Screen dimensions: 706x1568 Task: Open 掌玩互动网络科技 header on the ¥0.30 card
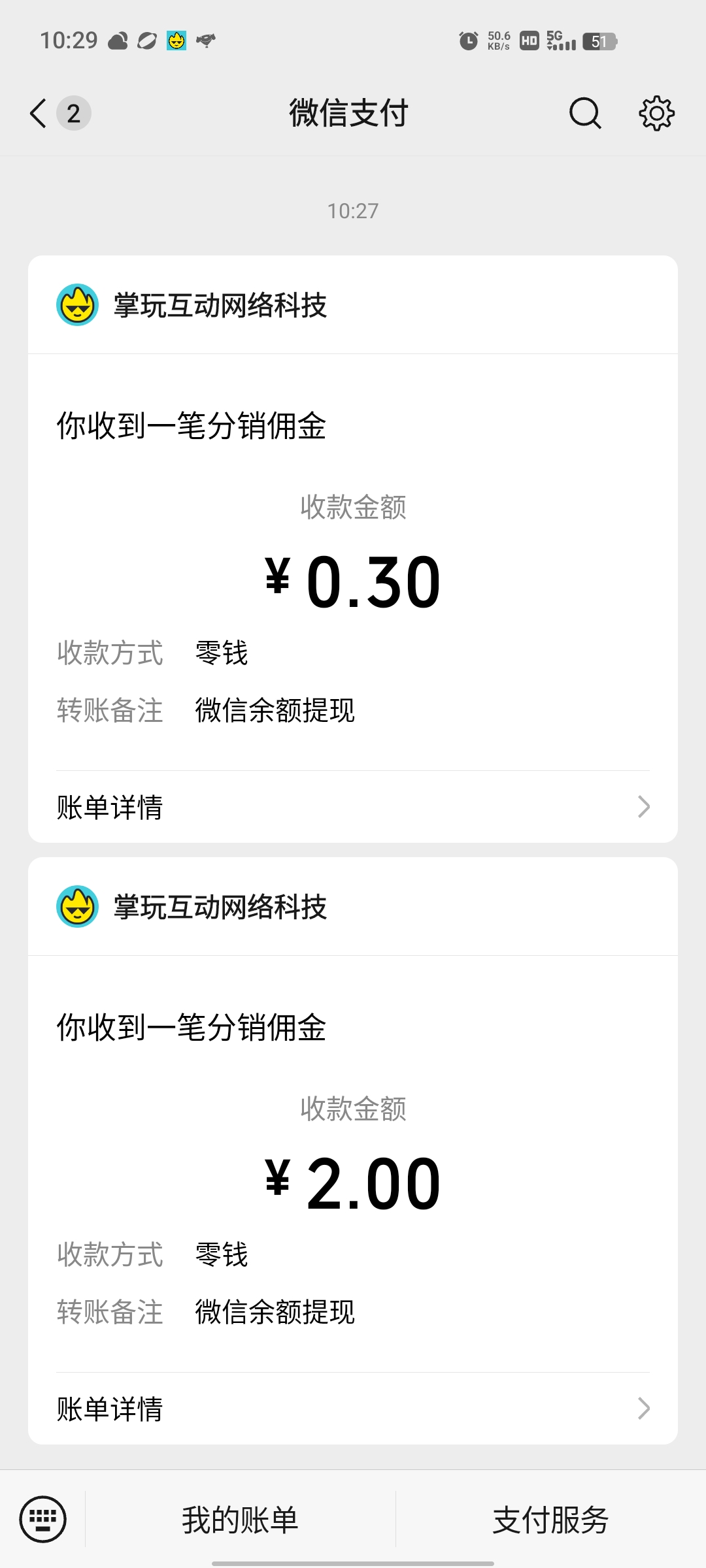[x=353, y=305]
